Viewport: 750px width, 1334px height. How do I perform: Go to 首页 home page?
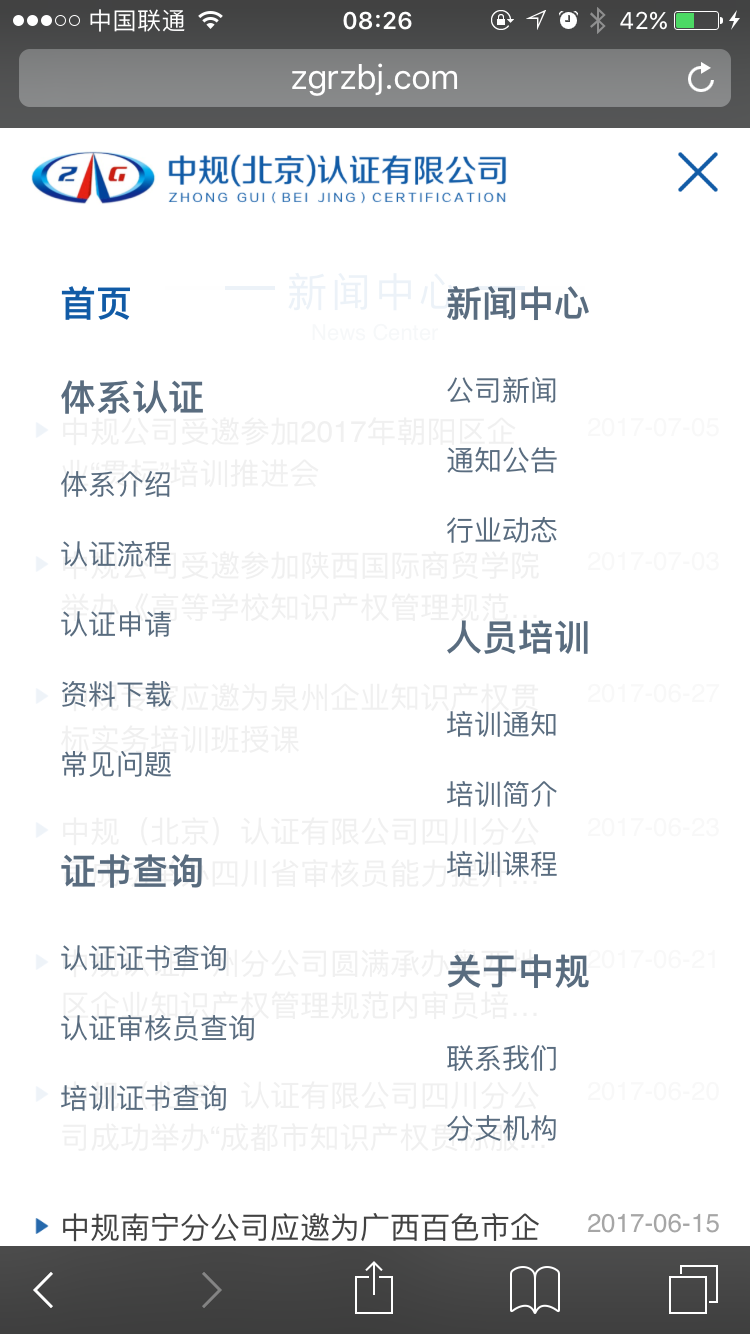click(96, 304)
